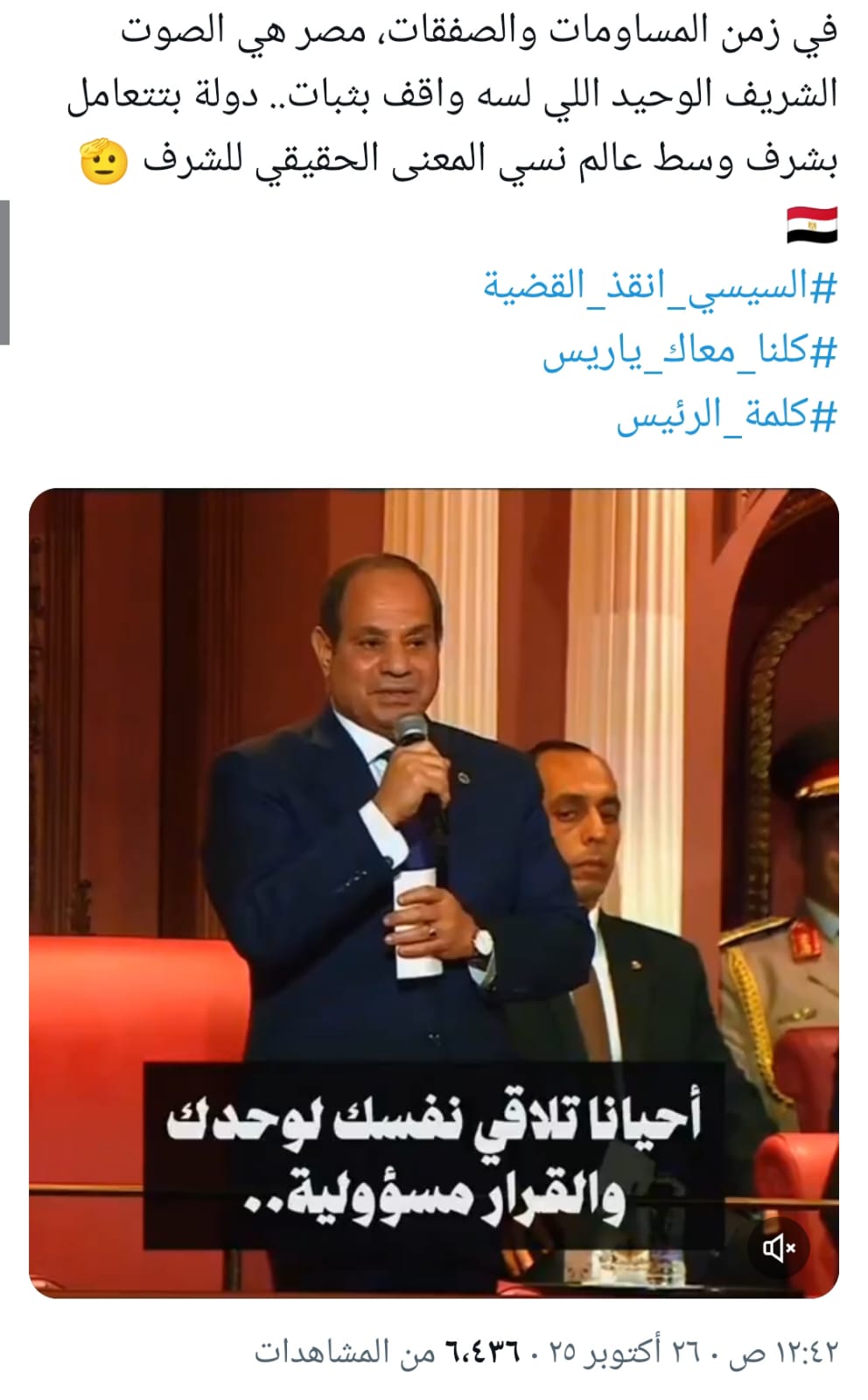
Task: Open hashtag #السيسي_انقذ_القضية
Action: (661, 287)
